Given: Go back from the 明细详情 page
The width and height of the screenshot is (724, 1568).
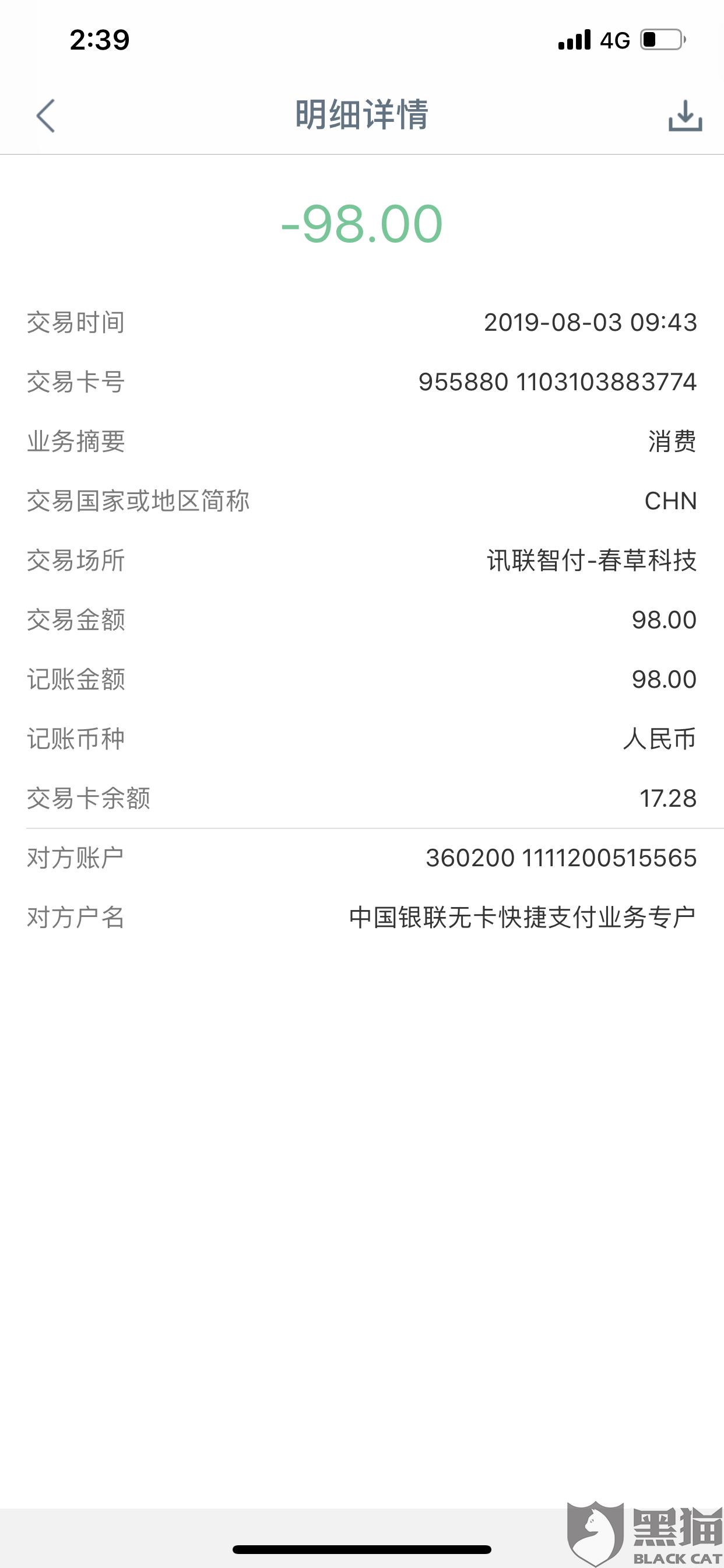Looking at the screenshot, I should point(46,116).
